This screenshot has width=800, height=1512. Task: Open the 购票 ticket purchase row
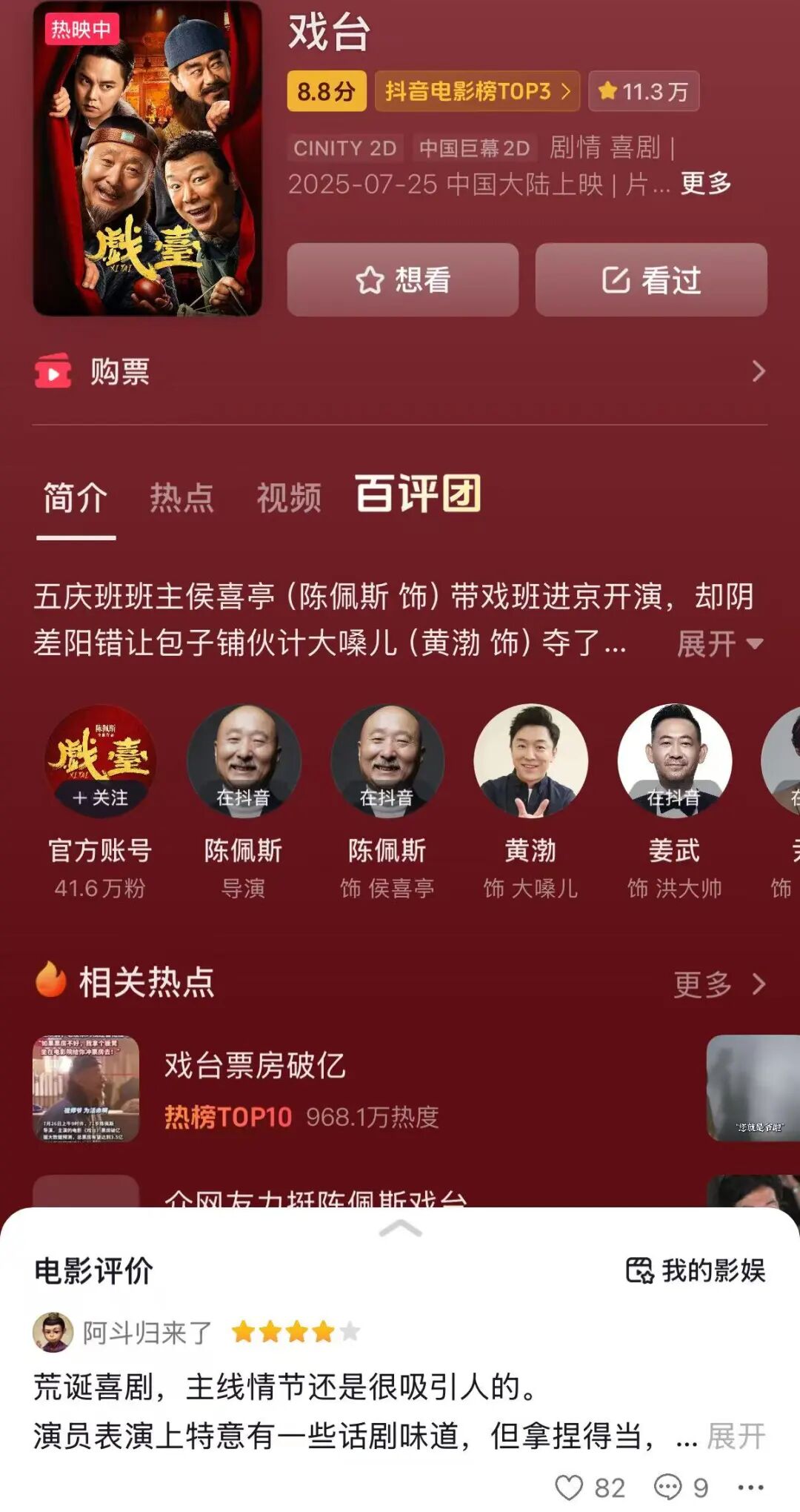point(400,371)
